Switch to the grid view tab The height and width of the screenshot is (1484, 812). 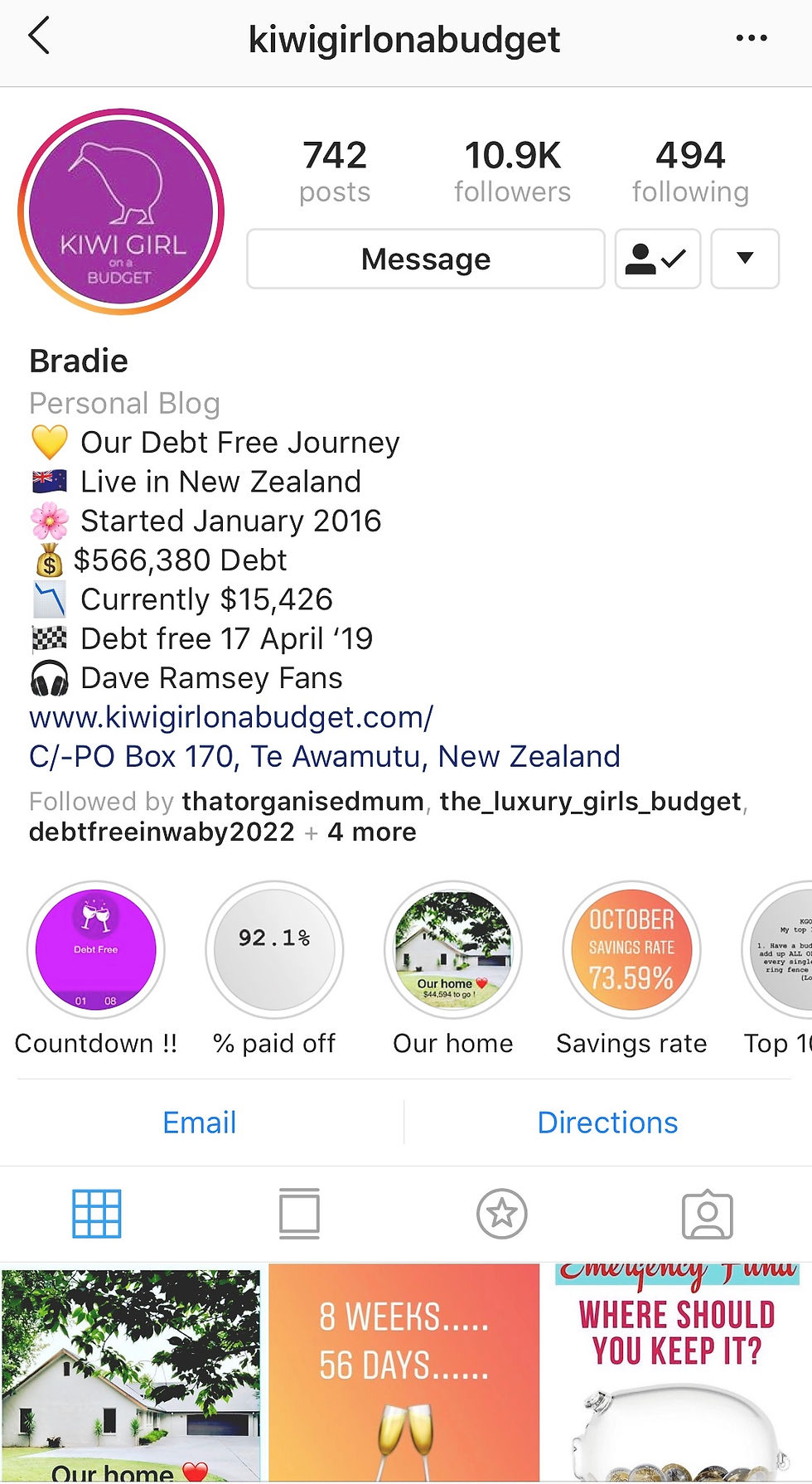coord(97,1214)
